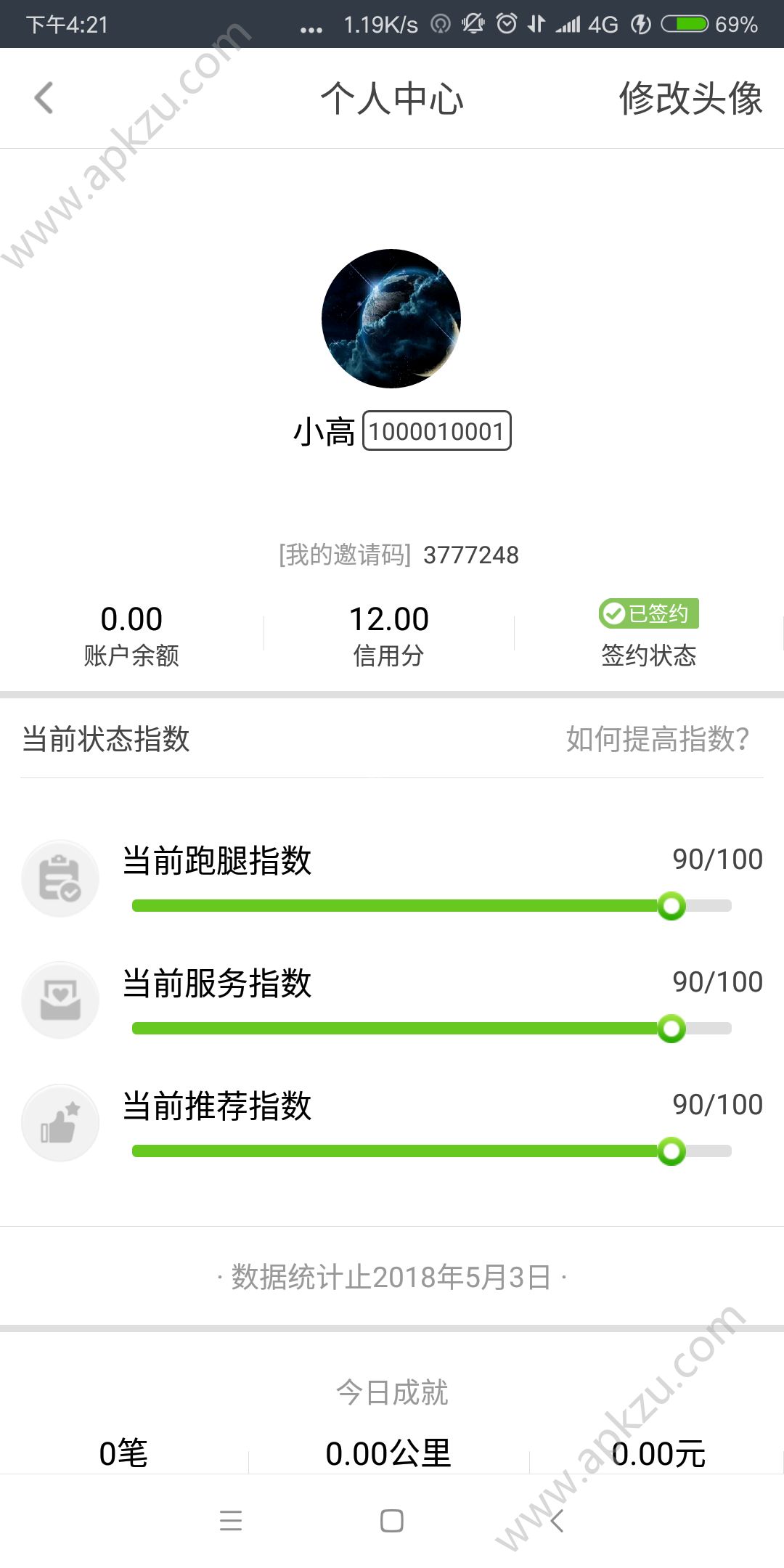Tap the invitation code 3777248
The width and height of the screenshot is (784, 1568).
[468, 555]
